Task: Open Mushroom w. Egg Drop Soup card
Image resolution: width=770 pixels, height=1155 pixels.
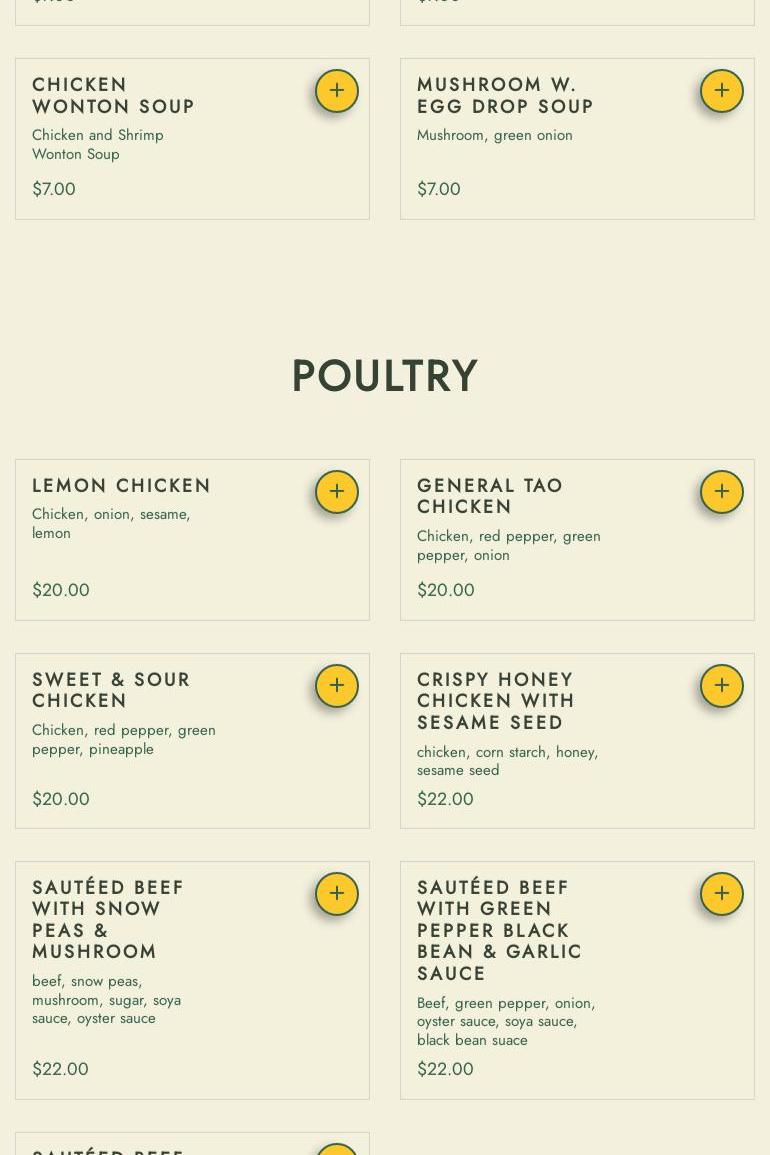Action: click(505, 96)
